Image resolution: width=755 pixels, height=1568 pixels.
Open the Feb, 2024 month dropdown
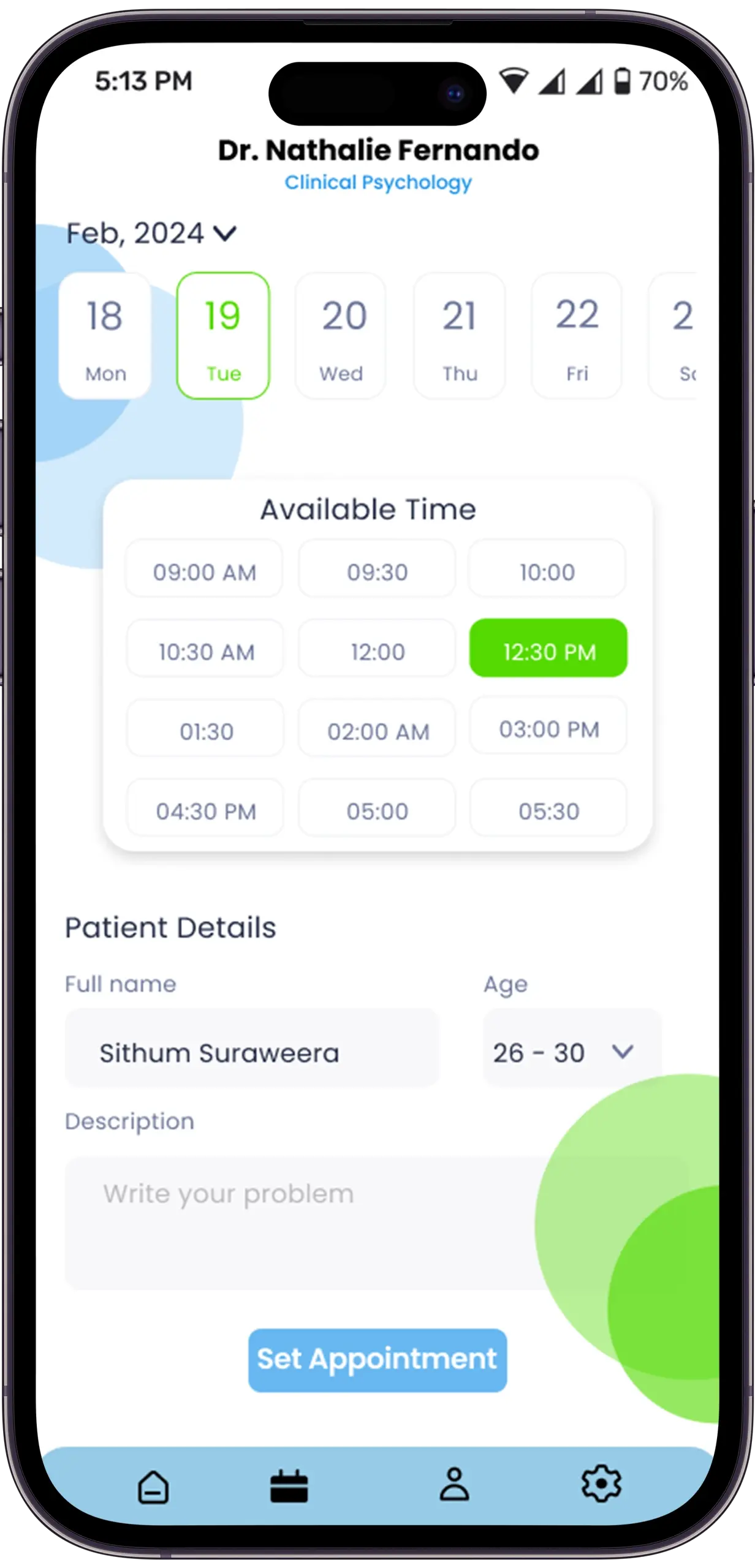click(x=151, y=233)
